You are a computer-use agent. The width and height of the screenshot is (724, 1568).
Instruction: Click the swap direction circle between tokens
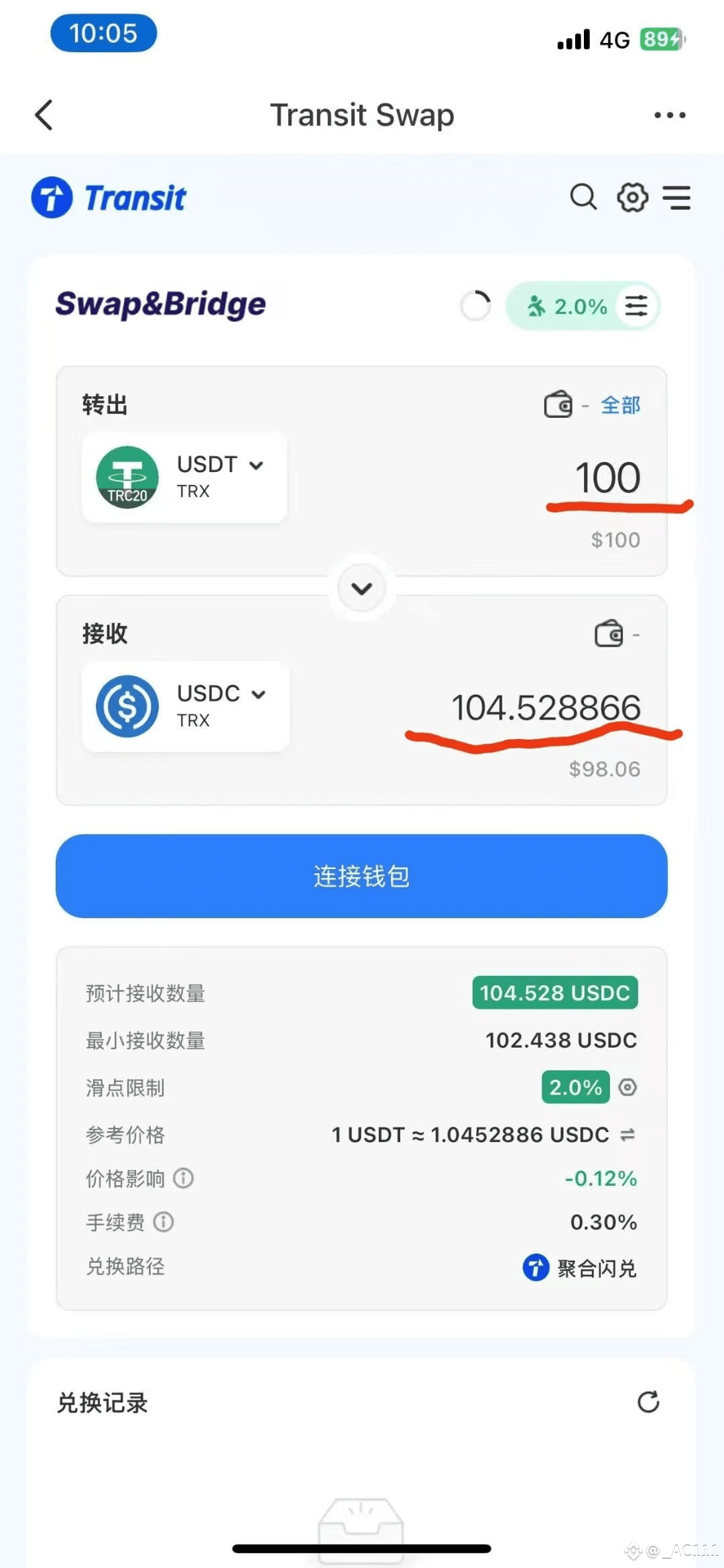pyautogui.click(x=361, y=588)
